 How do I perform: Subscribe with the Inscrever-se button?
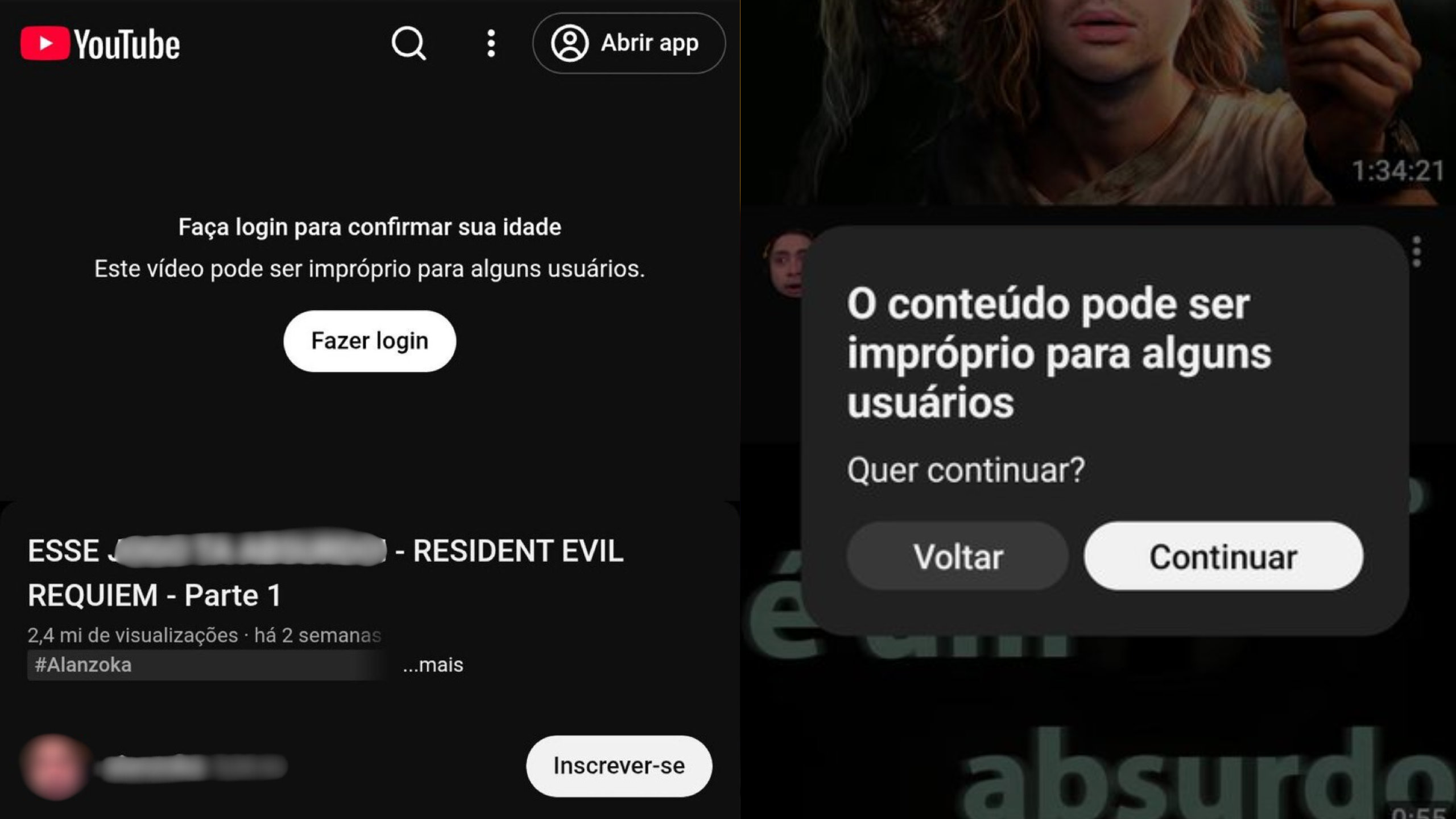click(619, 766)
